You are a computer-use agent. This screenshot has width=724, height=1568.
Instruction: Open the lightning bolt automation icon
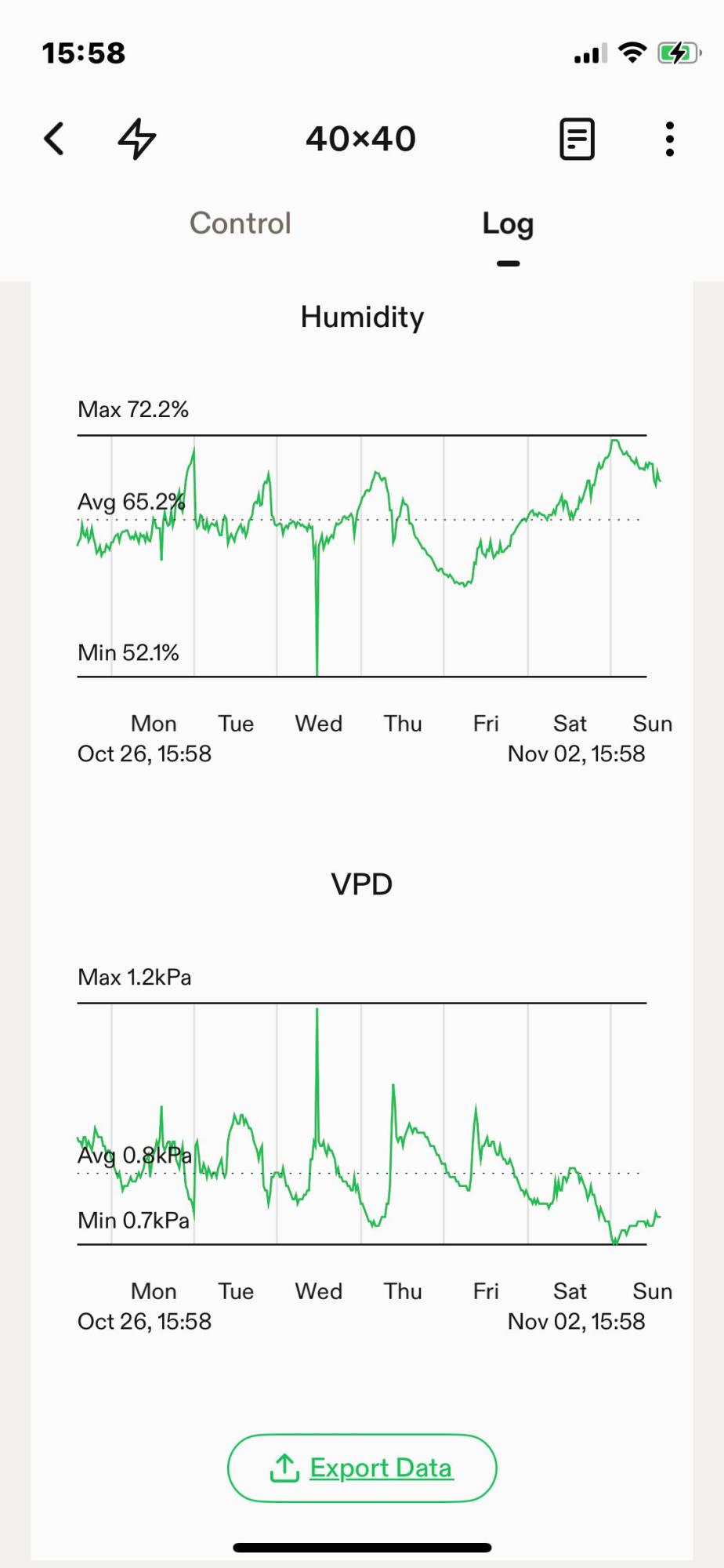click(x=137, y=140)
